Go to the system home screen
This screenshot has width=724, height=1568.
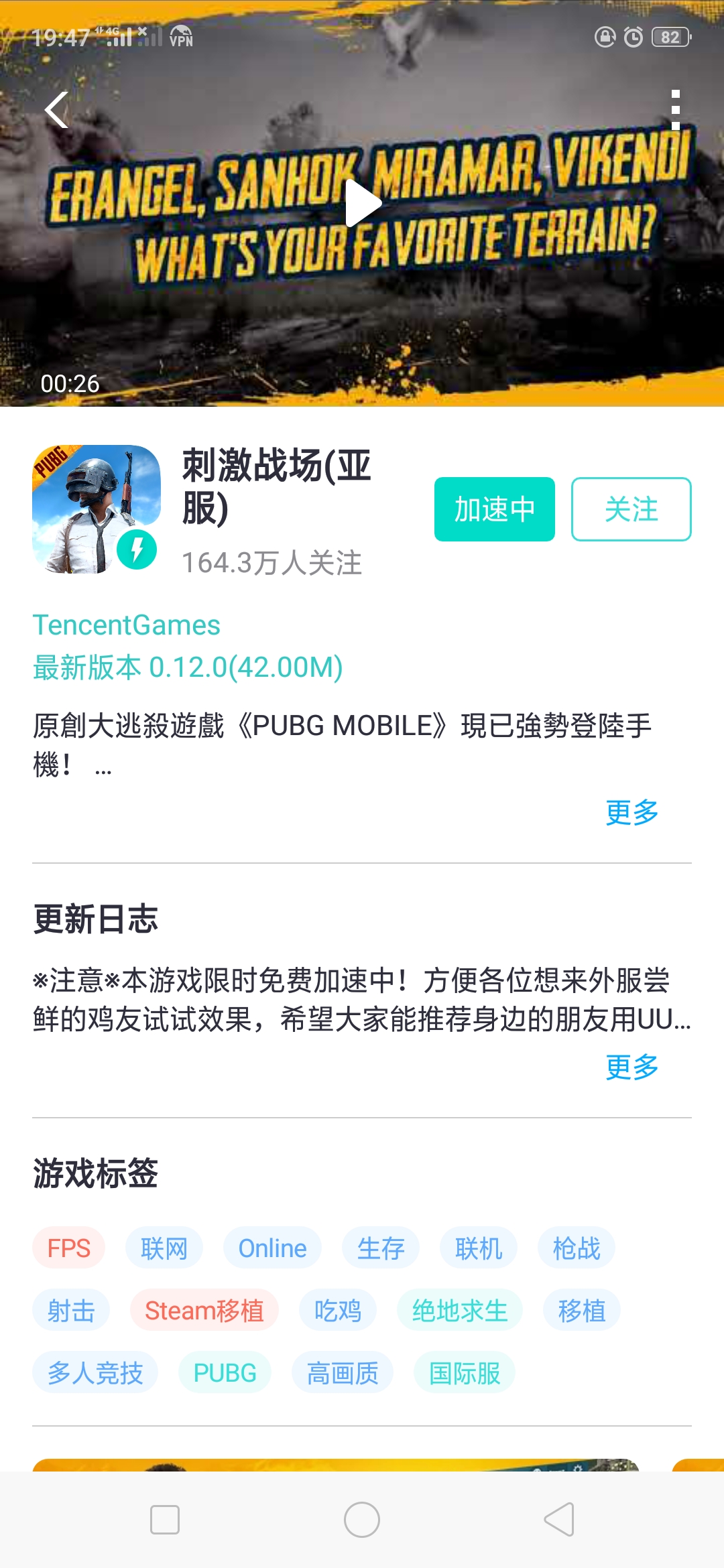click(362, 1519)
